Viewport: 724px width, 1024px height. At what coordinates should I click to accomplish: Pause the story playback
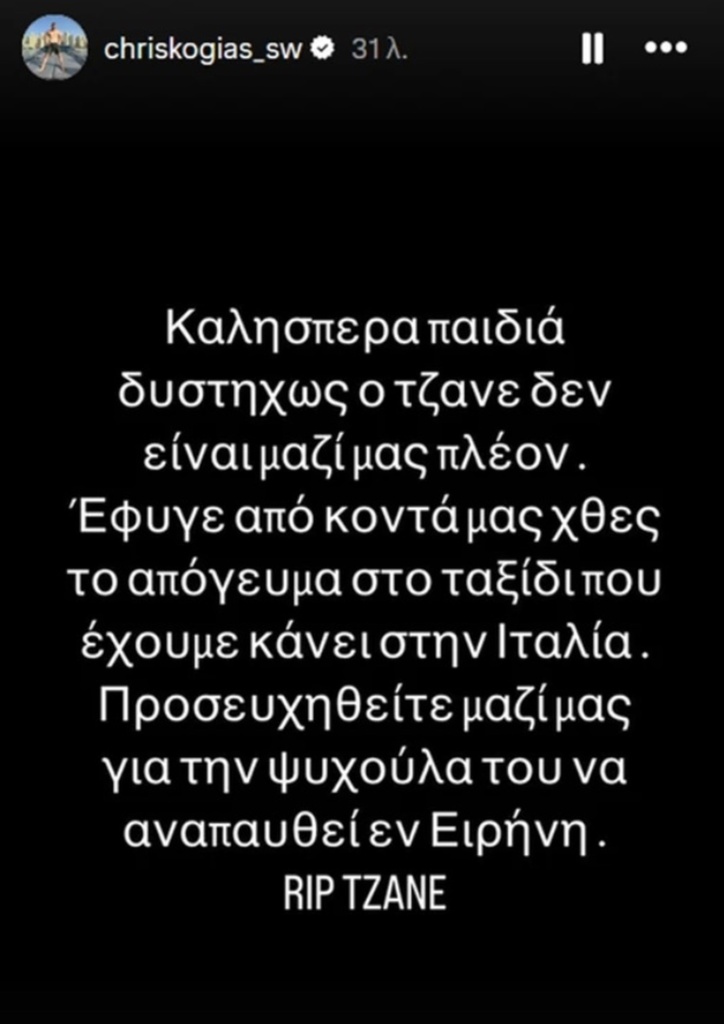[x=592, y=48]
